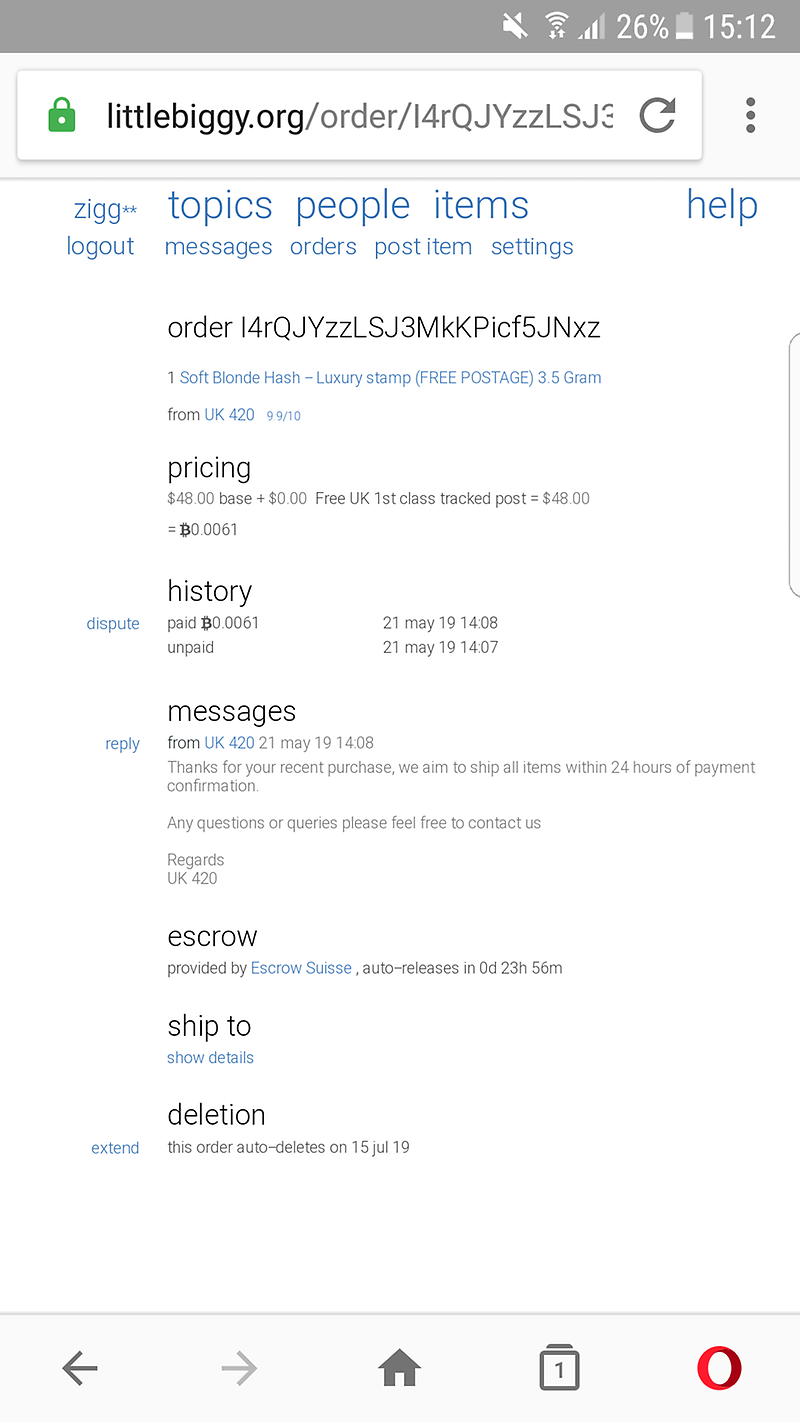Open account settings

pyautogui.click(x=532, y=247)
